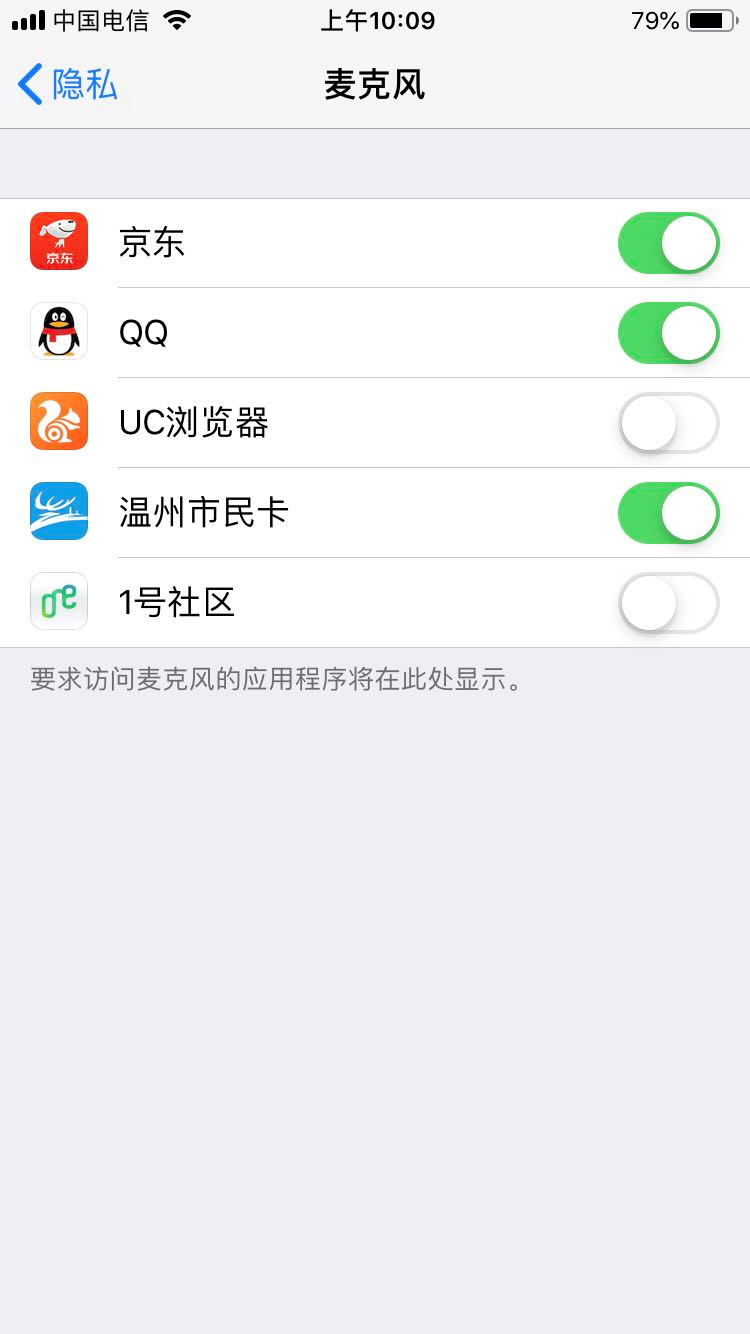Turn off QQ microphone access
This screenshot has width=750, height=1334.
(668, 333)
